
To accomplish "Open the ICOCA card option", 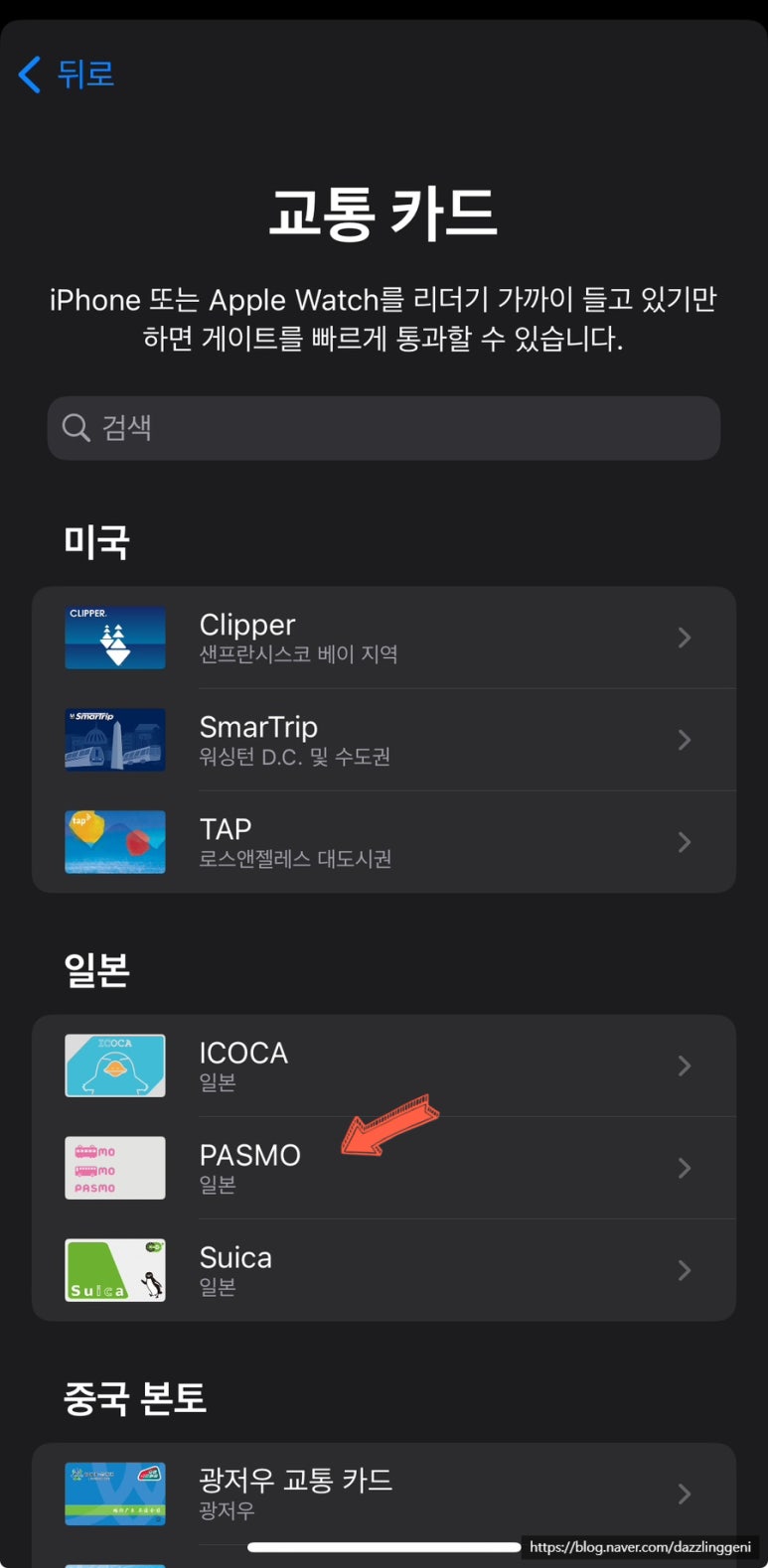I will [384, 1066].
